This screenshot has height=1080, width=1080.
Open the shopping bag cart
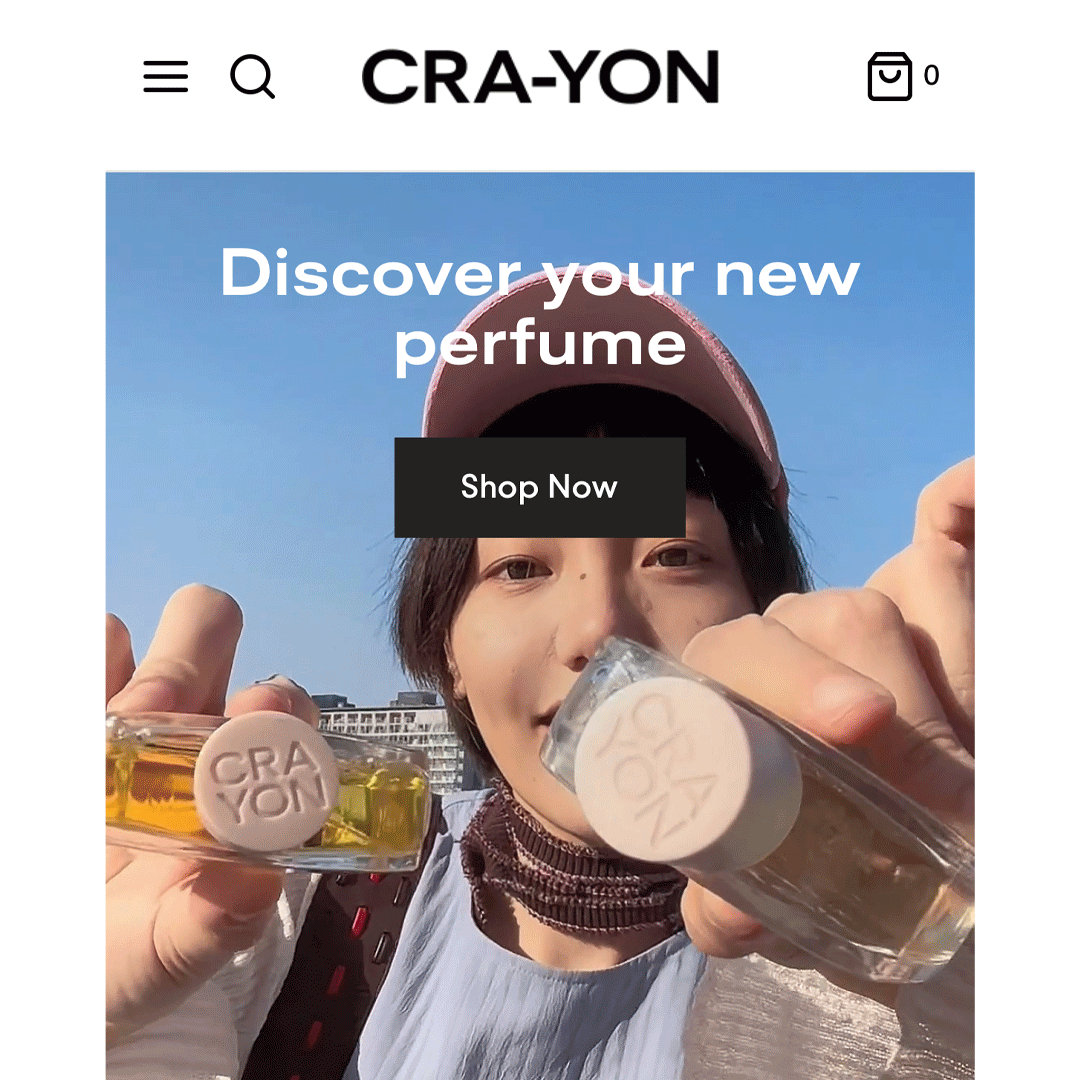(890, 77)
